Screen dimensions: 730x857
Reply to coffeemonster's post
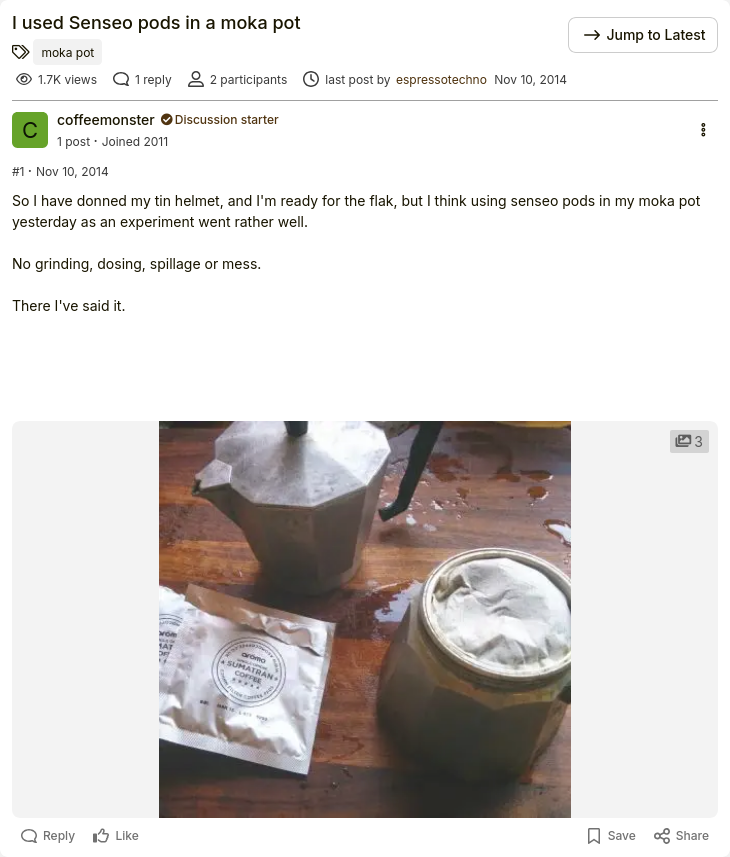[48, 836]
